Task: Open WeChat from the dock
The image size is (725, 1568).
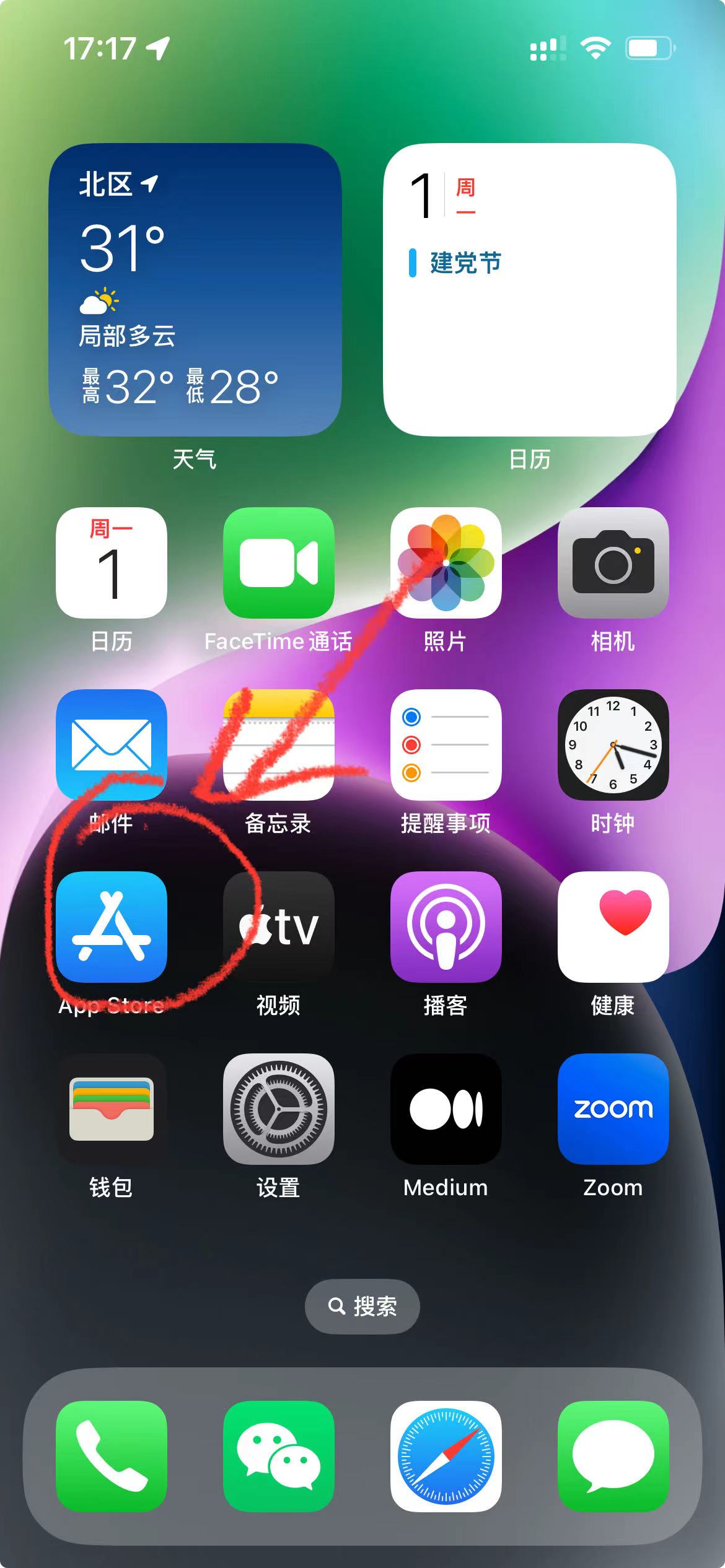Action: click(279, 1456)
